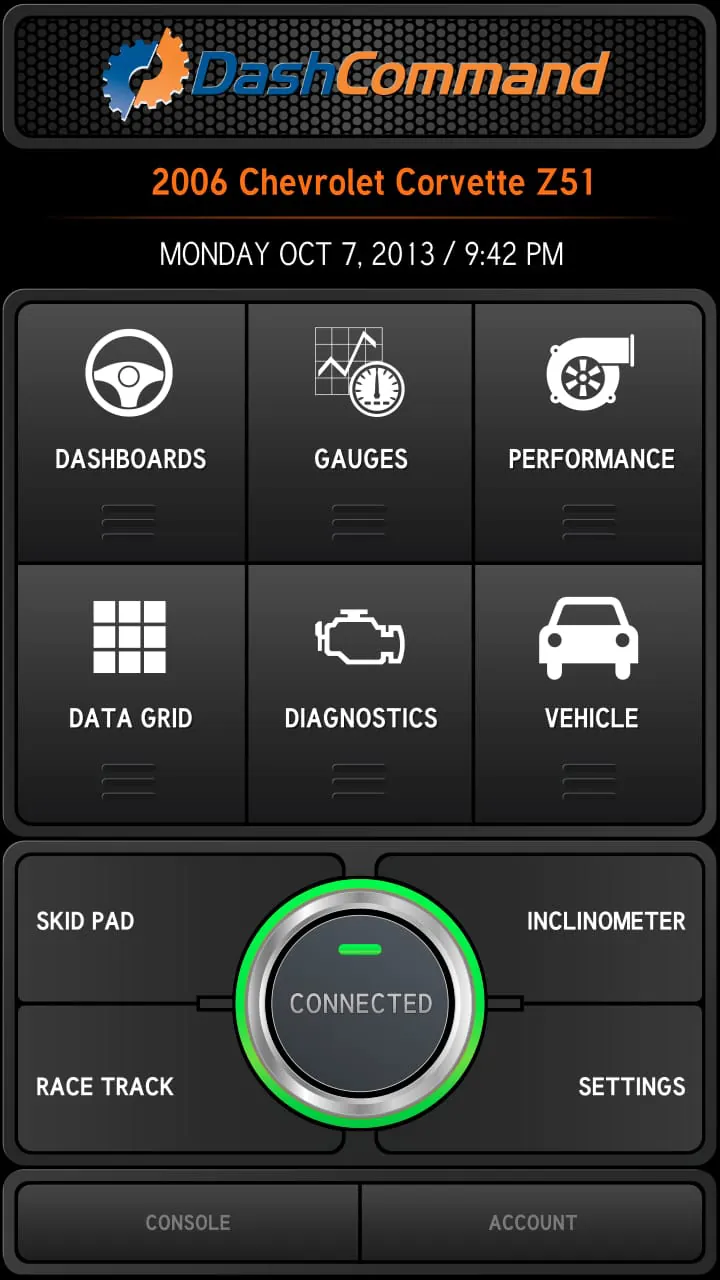
Task: Click the Data Grid grid icon
Action: (129, 635)
